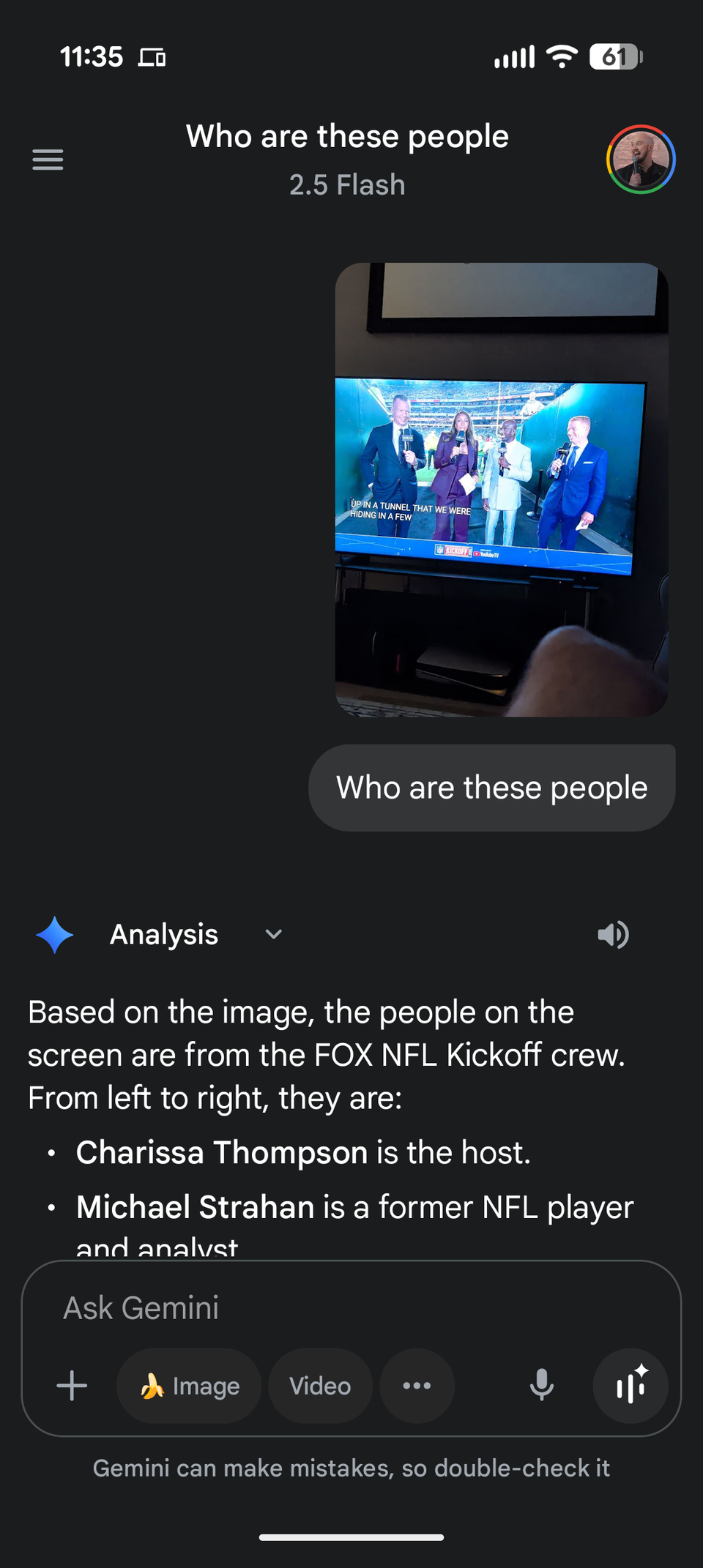Start voice input with microphone
The width and height of the screenshot is (703, 1568).
click(542, 1386)
